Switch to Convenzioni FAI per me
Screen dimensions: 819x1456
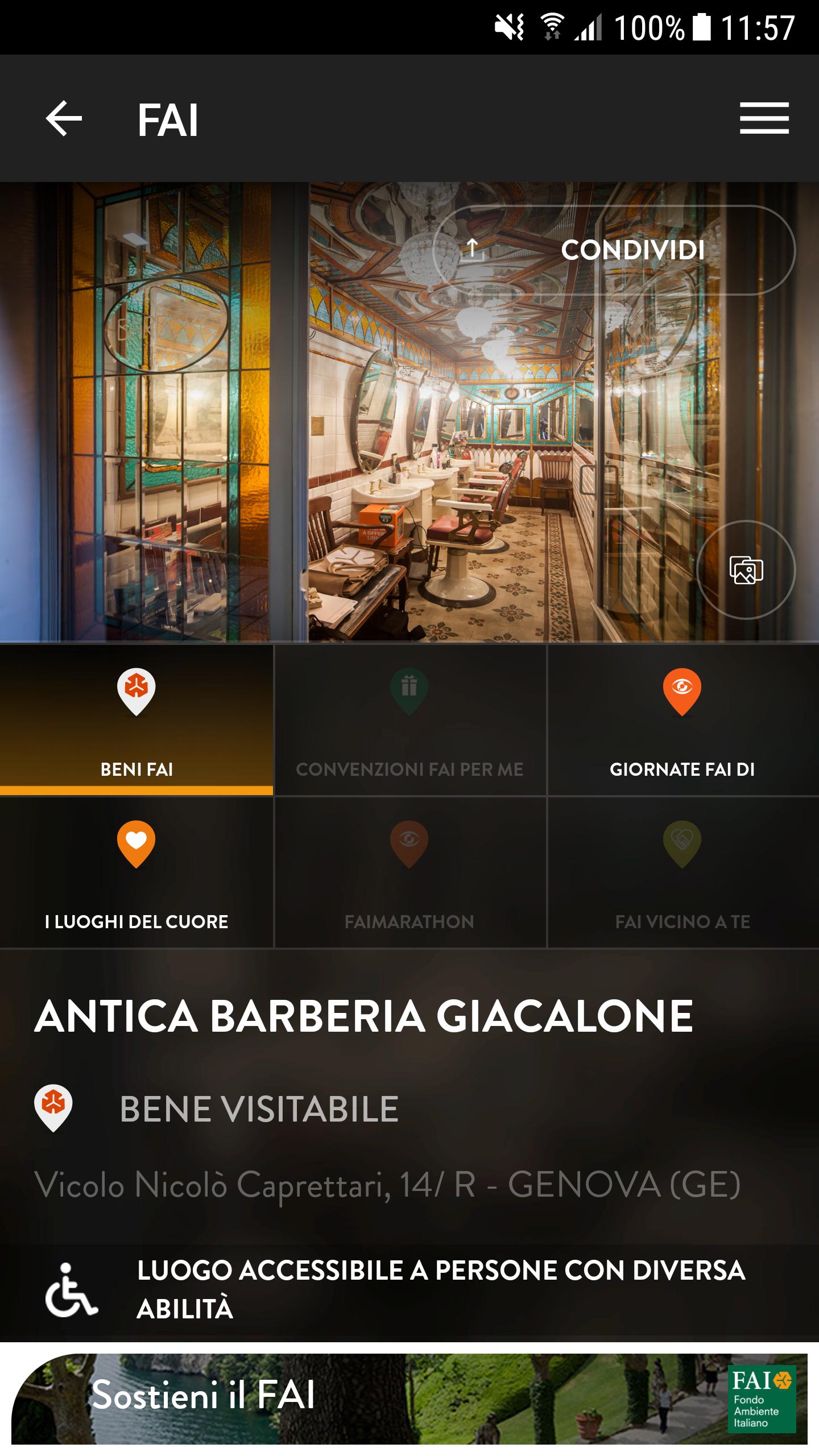pos(409,720)
